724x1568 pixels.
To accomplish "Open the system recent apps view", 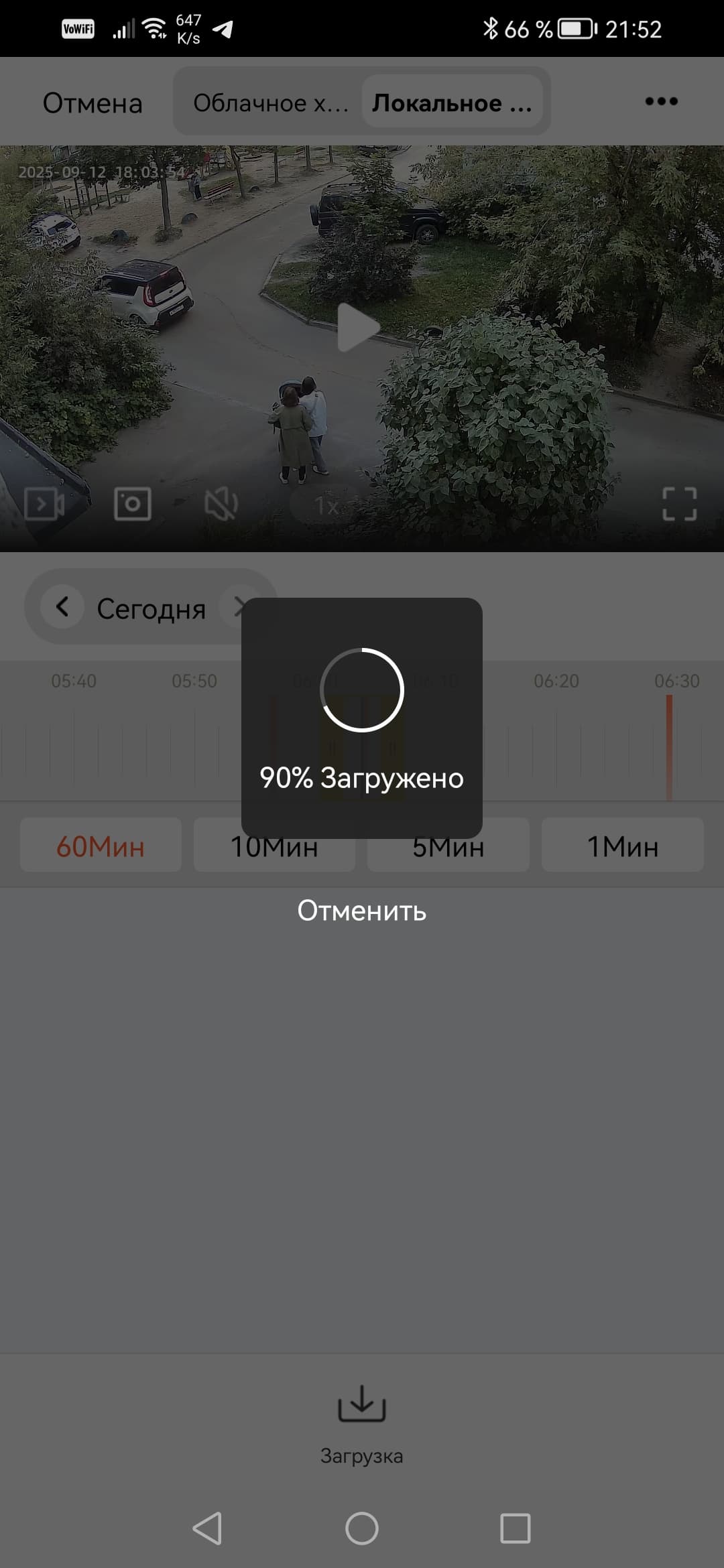I will [x=515, y=1528].
